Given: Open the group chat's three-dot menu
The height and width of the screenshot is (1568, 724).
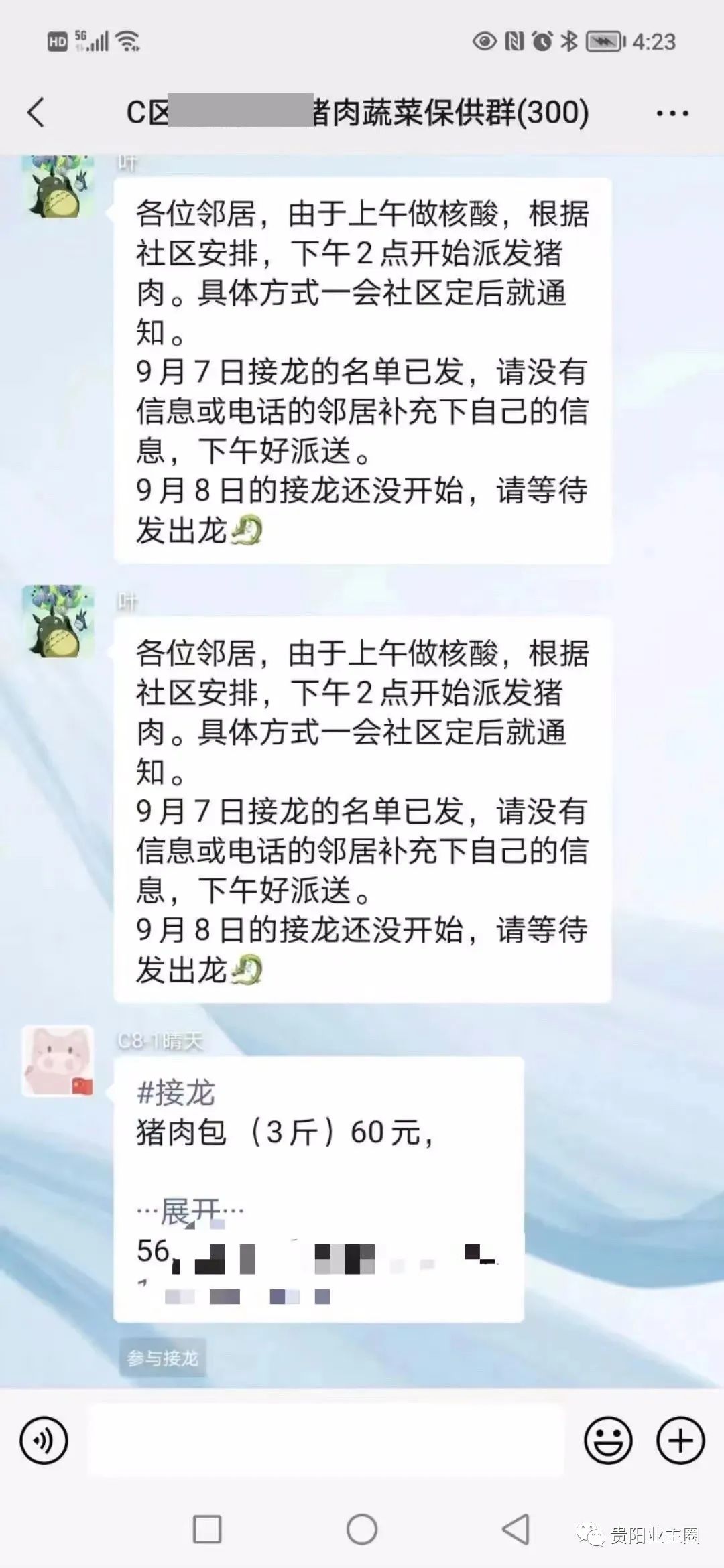Looking at the screenshot, I should click(672, 113).
